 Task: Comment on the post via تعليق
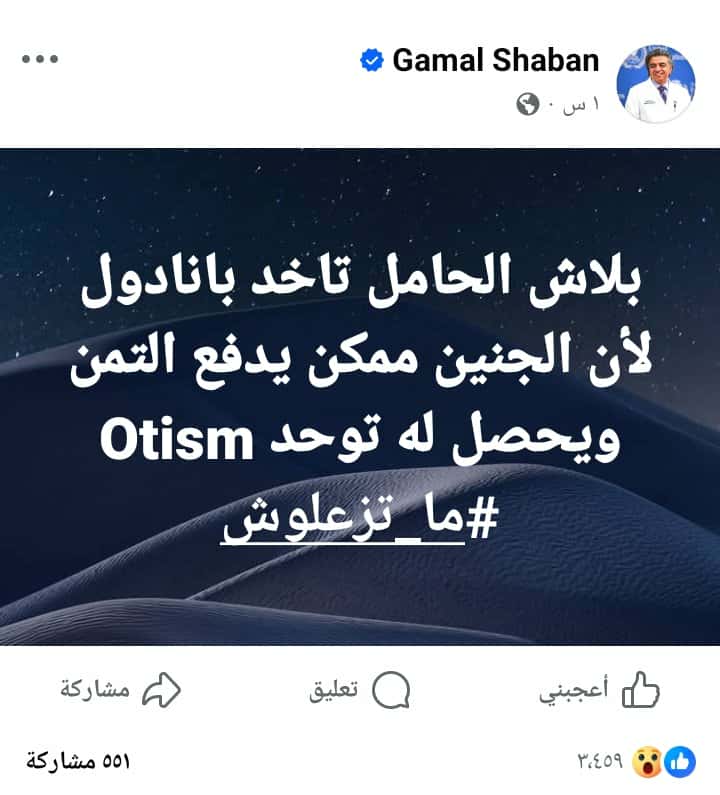click(x=360, y=691)
